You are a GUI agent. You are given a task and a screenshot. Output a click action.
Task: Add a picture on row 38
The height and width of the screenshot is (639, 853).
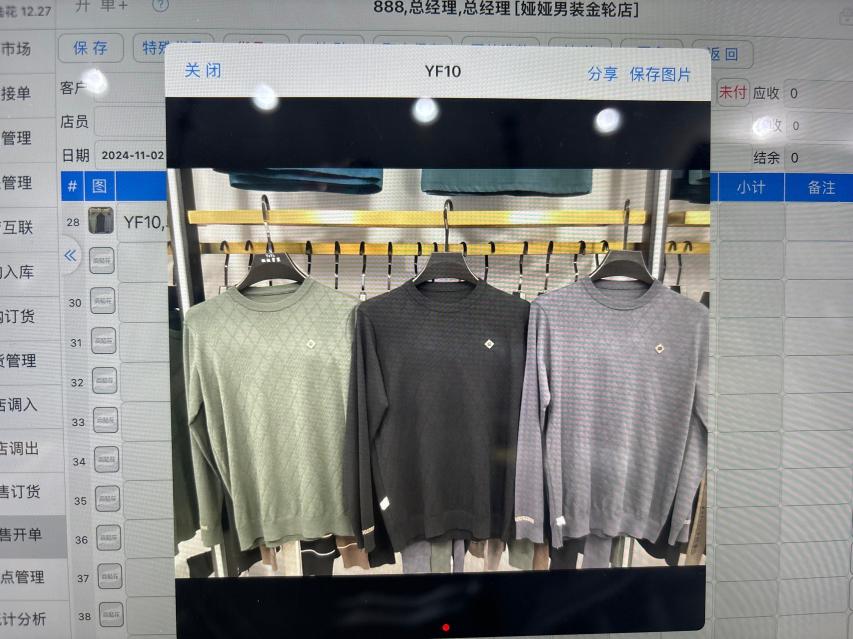point(104,615)
